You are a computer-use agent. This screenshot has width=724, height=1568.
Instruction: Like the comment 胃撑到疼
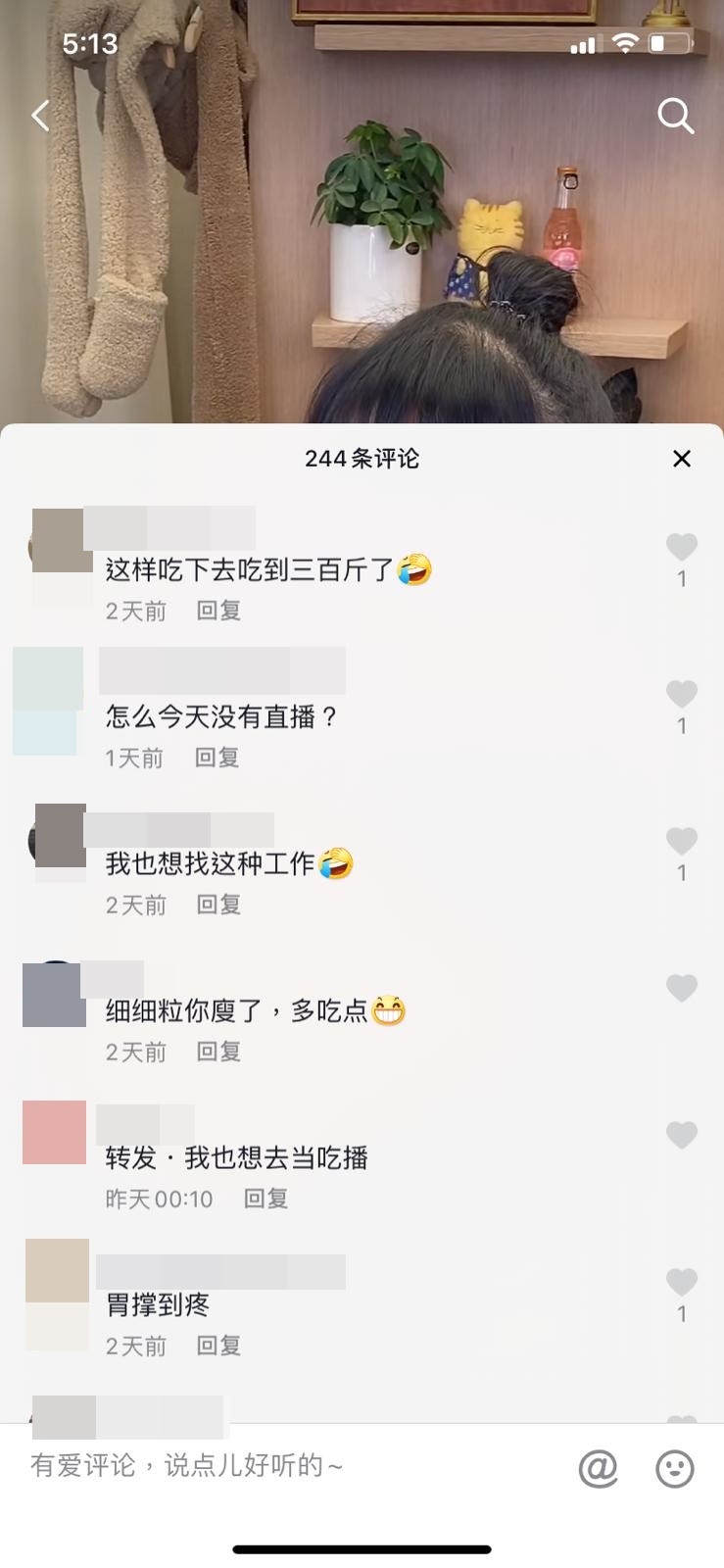(x=681, y=1282)
